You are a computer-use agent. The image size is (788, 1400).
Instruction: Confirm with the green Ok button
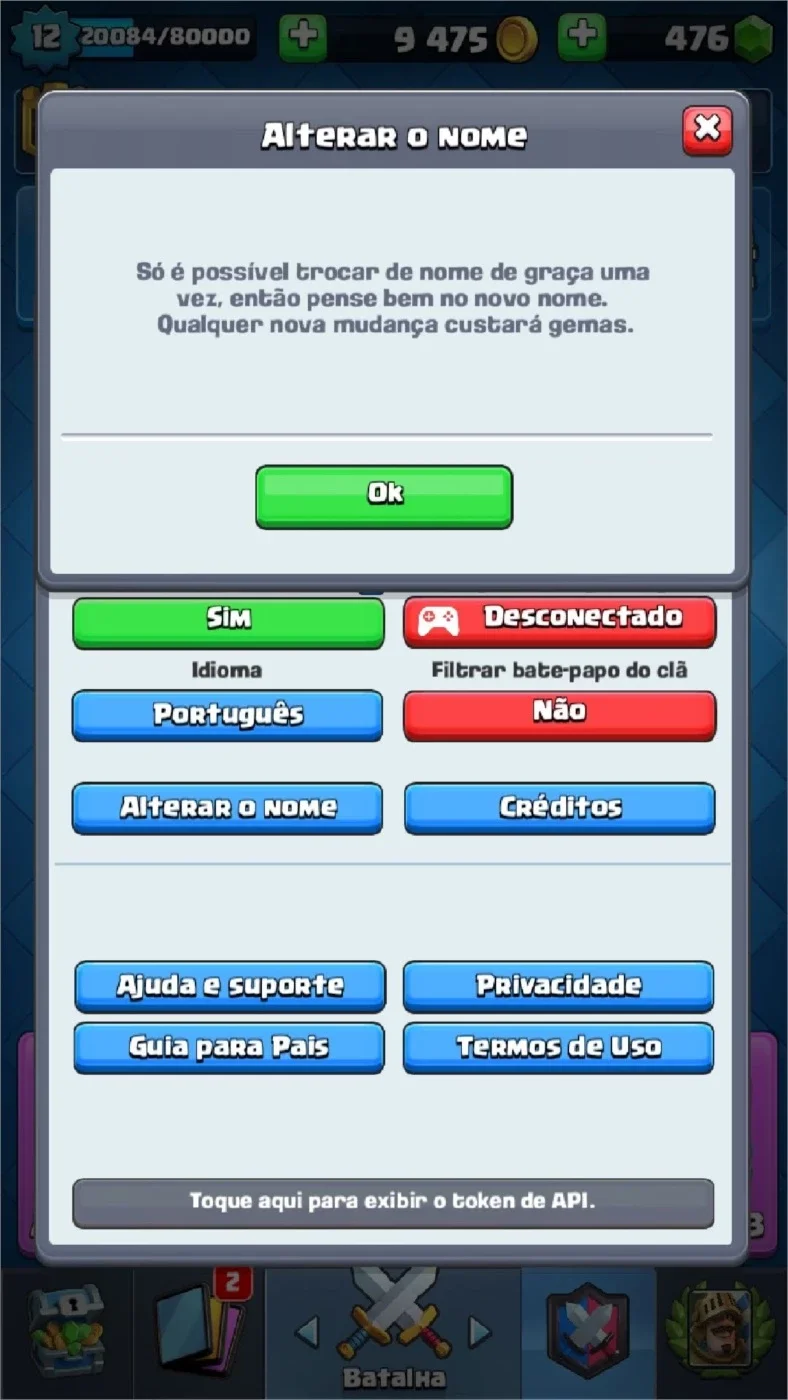(384, 496)
